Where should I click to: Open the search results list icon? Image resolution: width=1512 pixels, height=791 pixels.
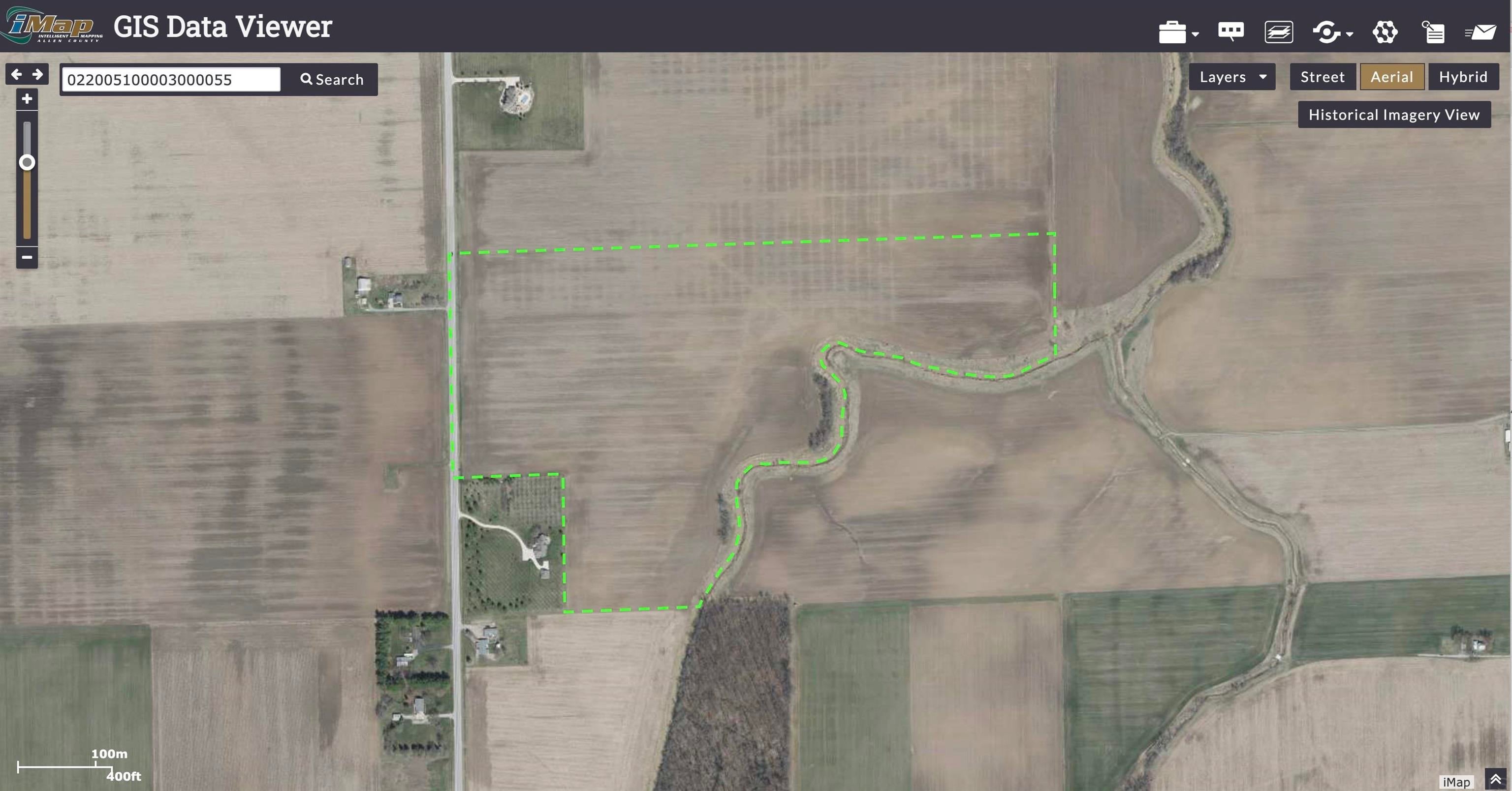point(1433,31)
